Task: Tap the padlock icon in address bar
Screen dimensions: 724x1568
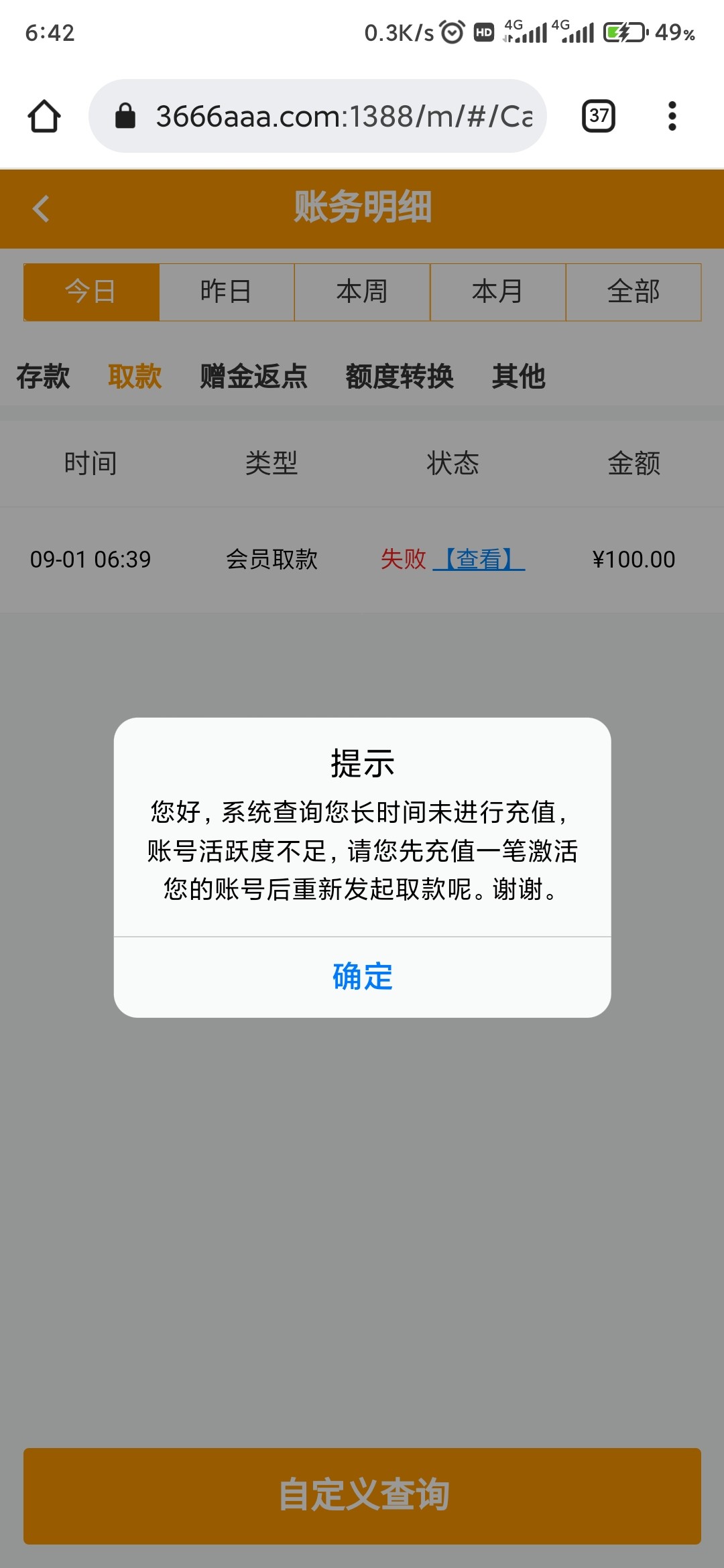Action: coord(125,115)
